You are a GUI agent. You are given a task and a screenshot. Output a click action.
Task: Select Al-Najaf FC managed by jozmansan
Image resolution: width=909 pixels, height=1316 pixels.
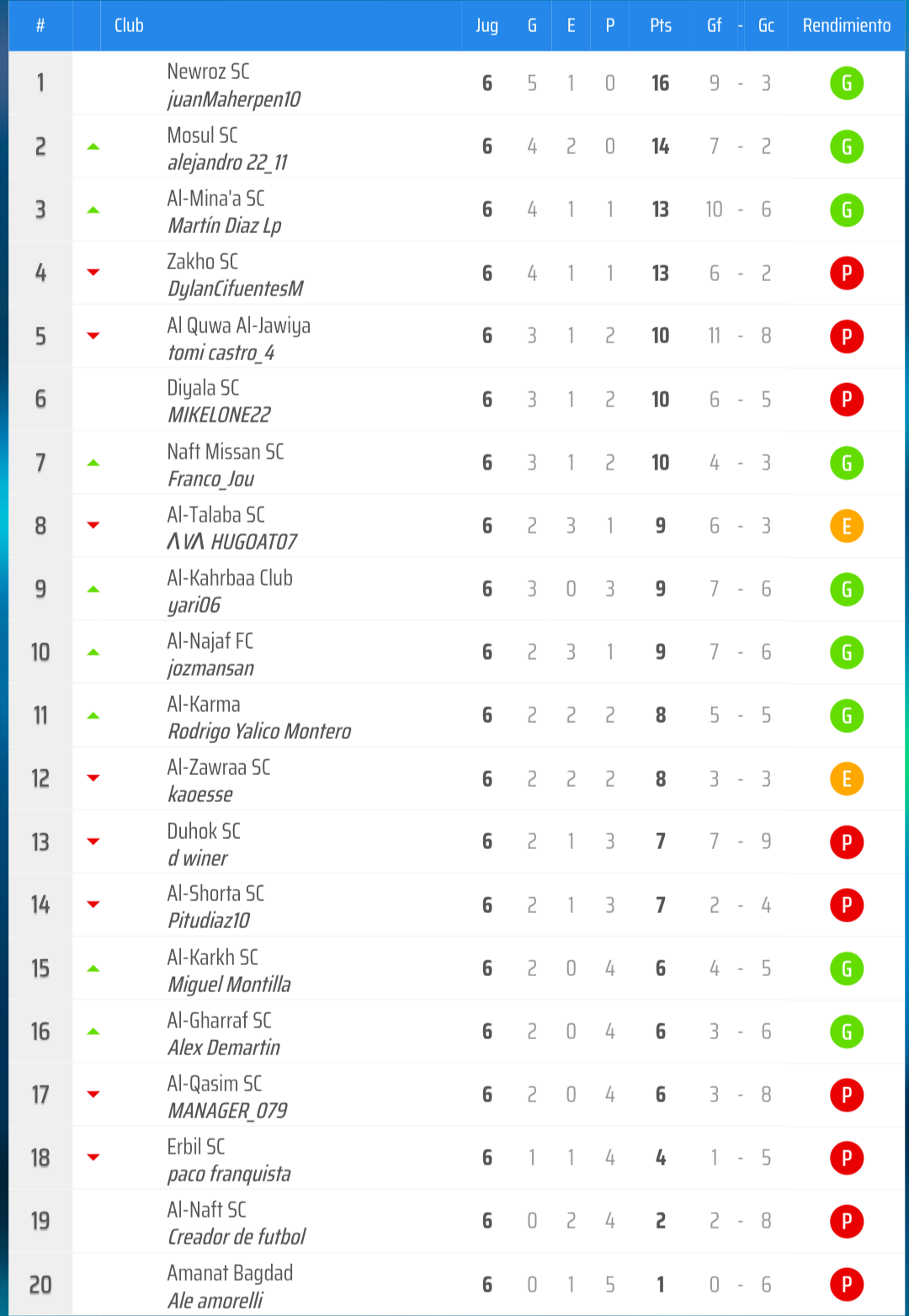pos(210,641)
